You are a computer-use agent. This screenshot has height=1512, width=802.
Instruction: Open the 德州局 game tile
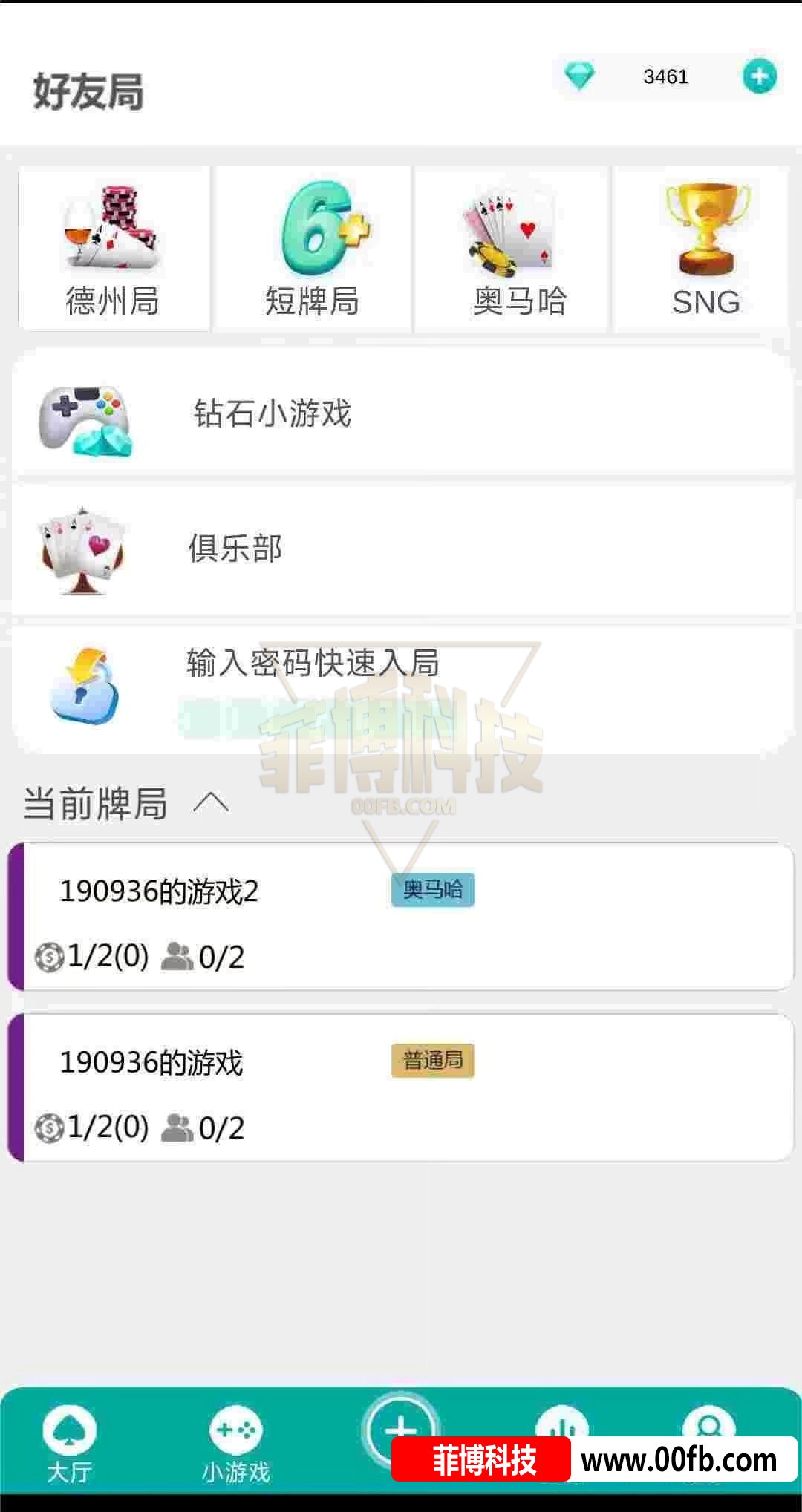pyautogui.click(x=114, y=249)
